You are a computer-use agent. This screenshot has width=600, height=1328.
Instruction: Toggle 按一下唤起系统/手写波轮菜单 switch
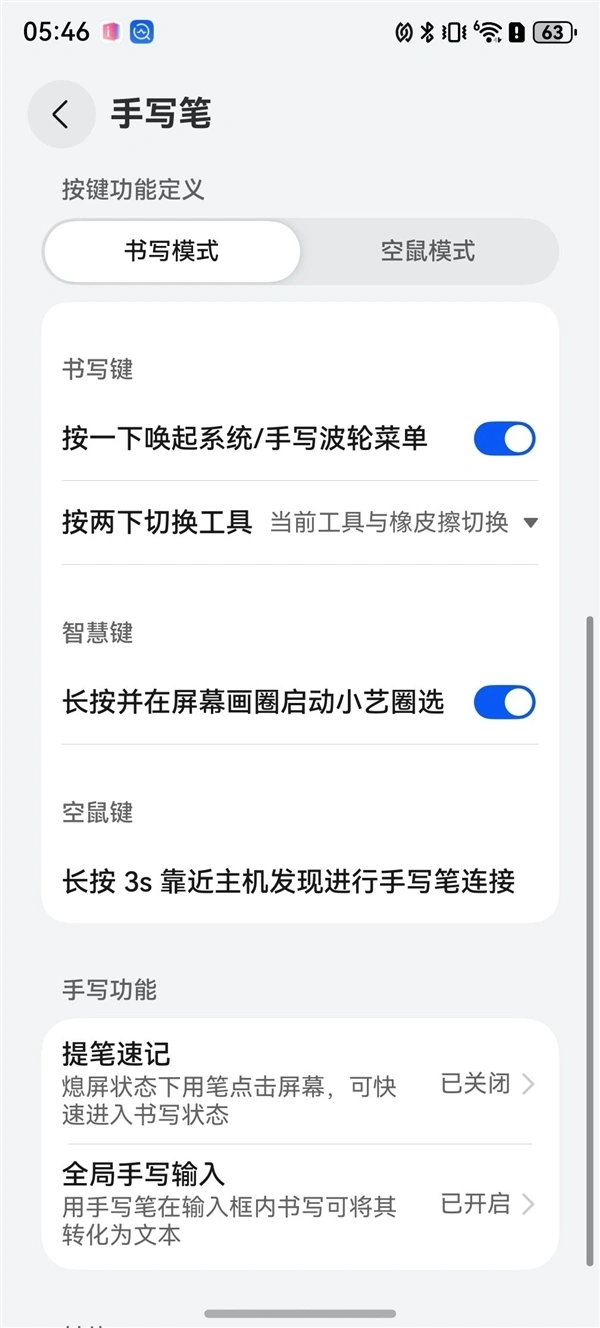pyautogui.click(x=504, y=439)
